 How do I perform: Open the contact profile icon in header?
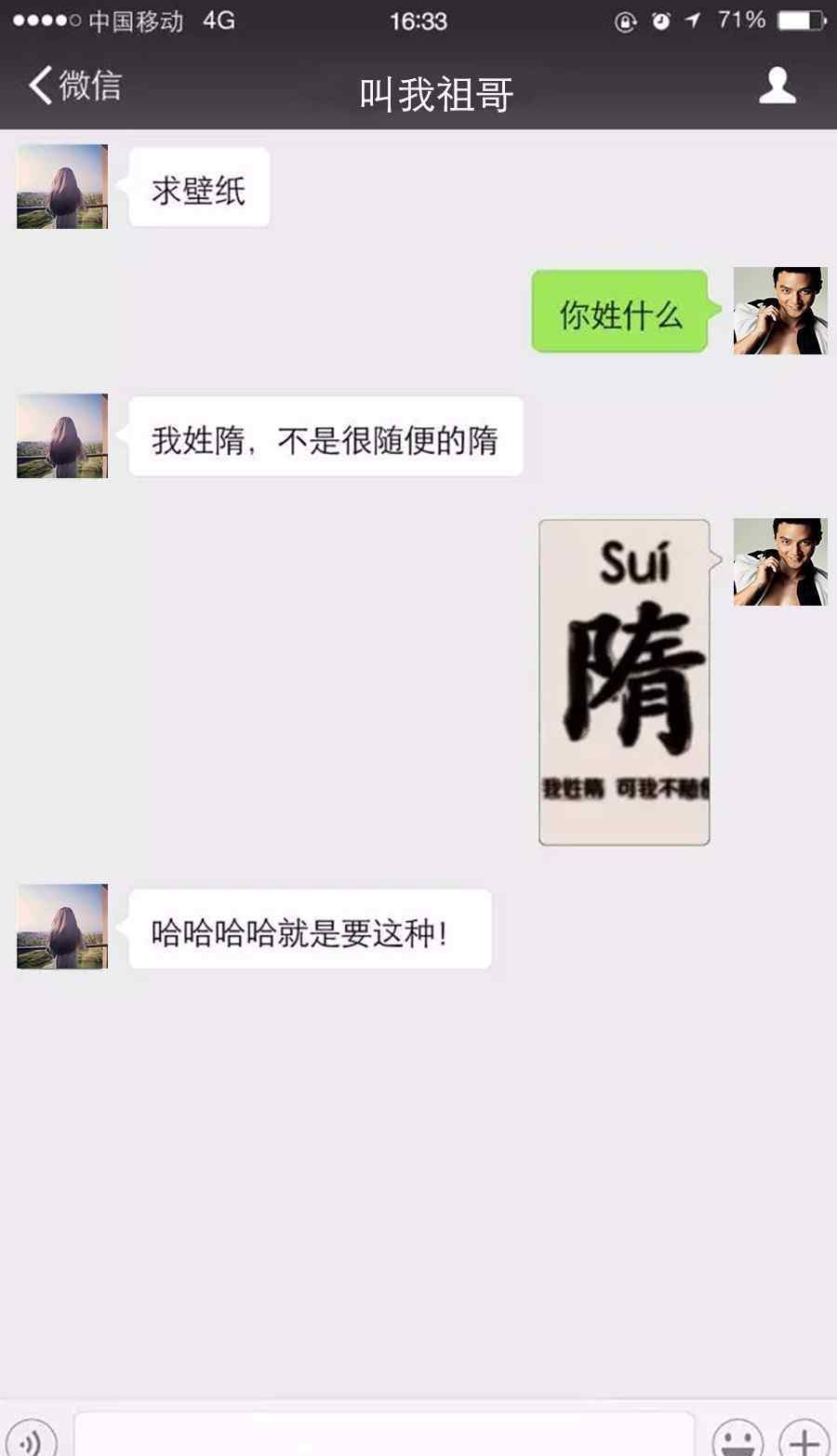(x=777, y=86)
